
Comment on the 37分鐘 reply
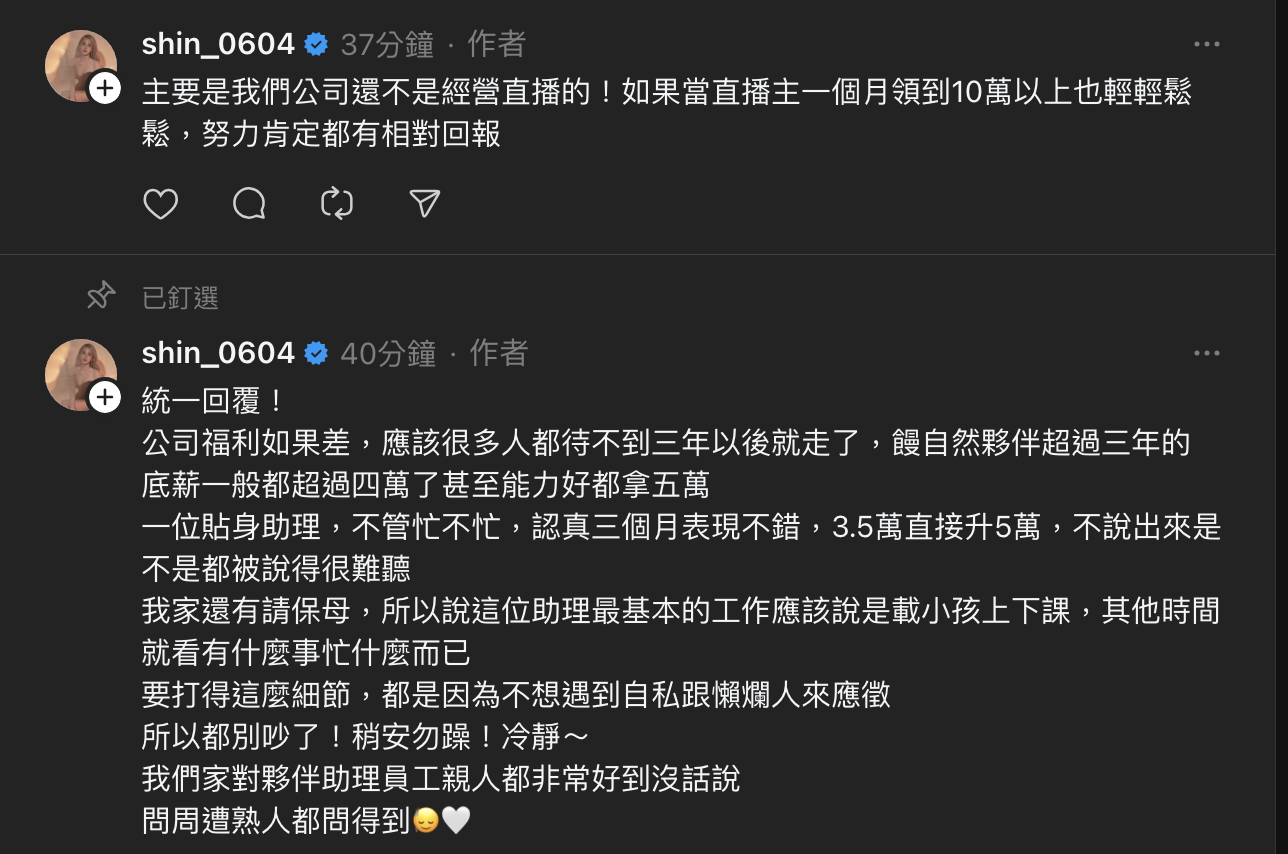click(x=249, y=204)
